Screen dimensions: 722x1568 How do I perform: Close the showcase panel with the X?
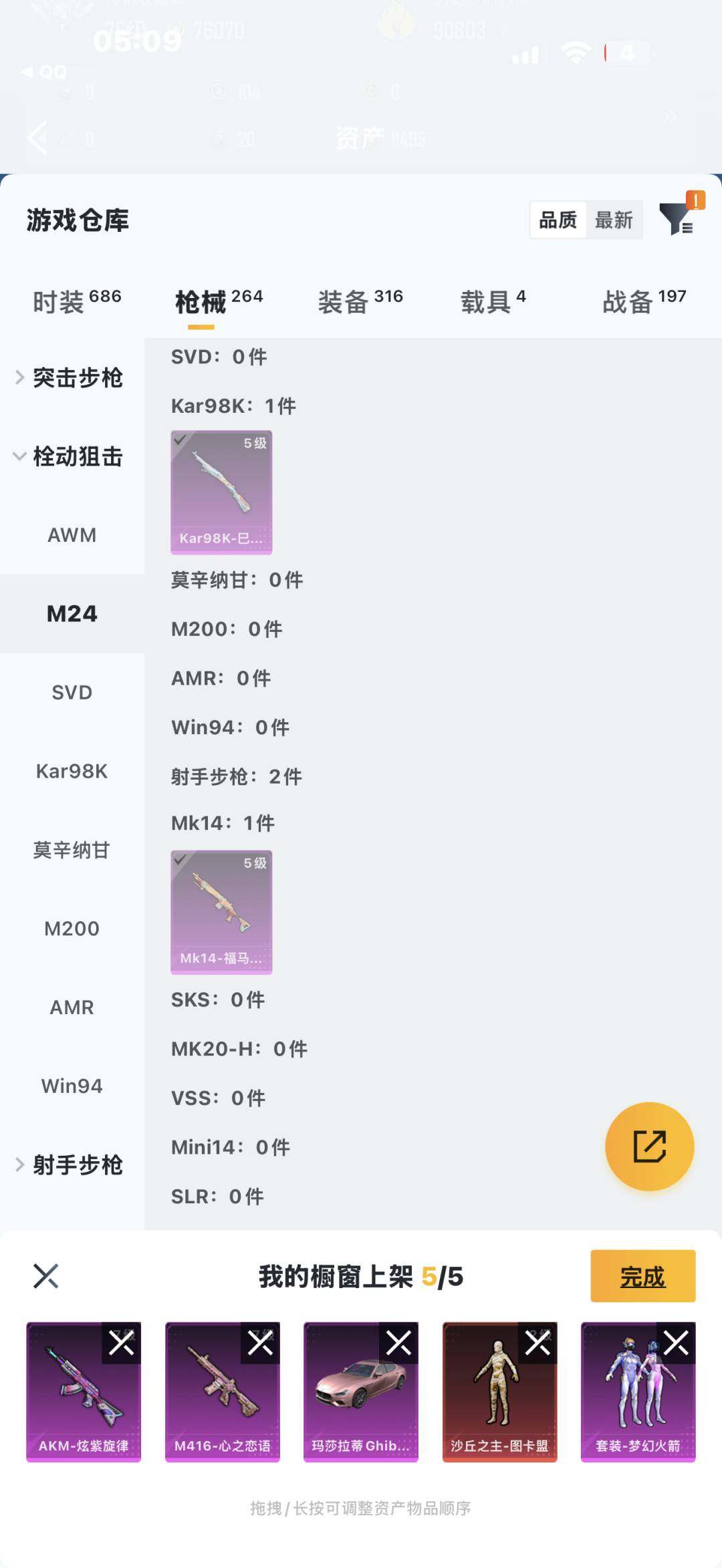[45, 1277]
